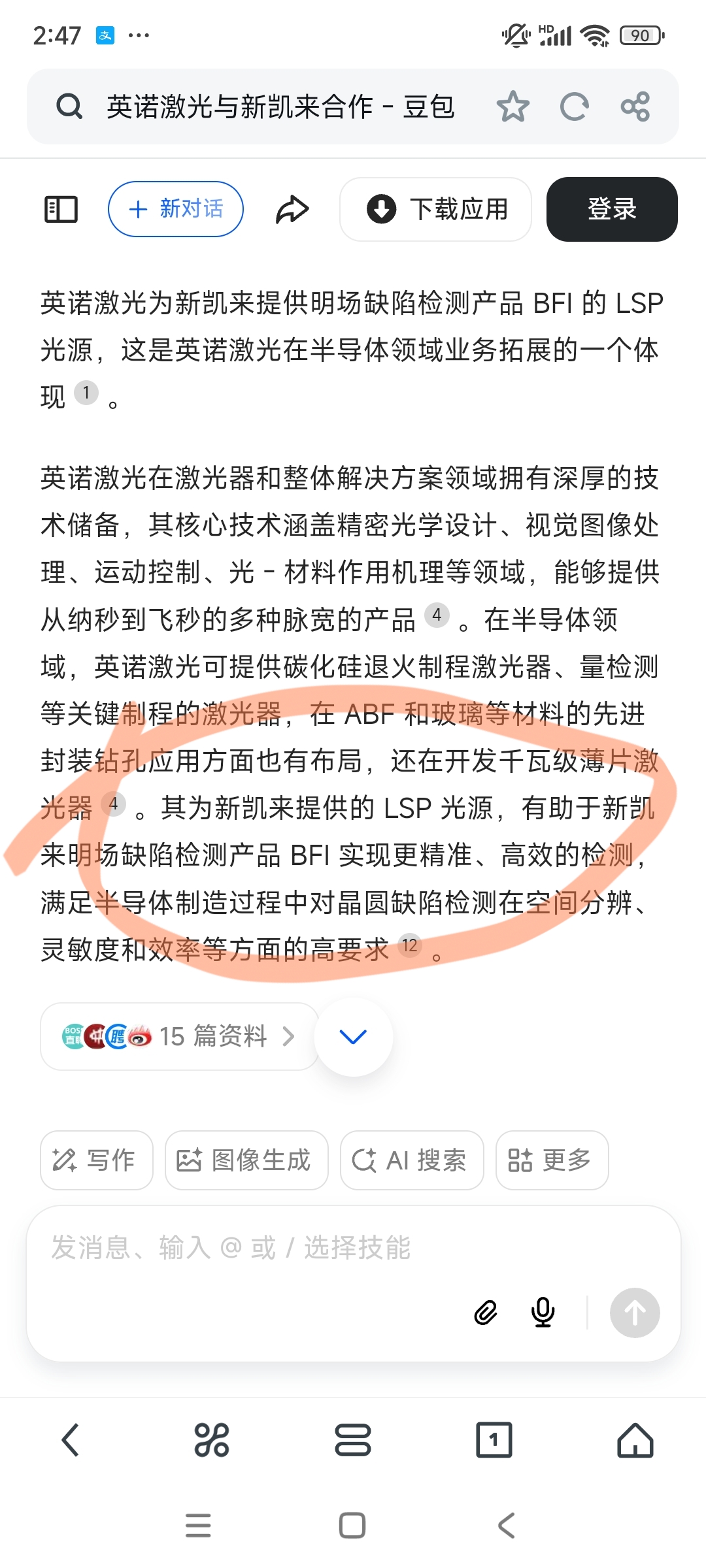Select the AI 搜索 chip
The width and height of the screenshot is (706, 1568).
(411, 1160)
